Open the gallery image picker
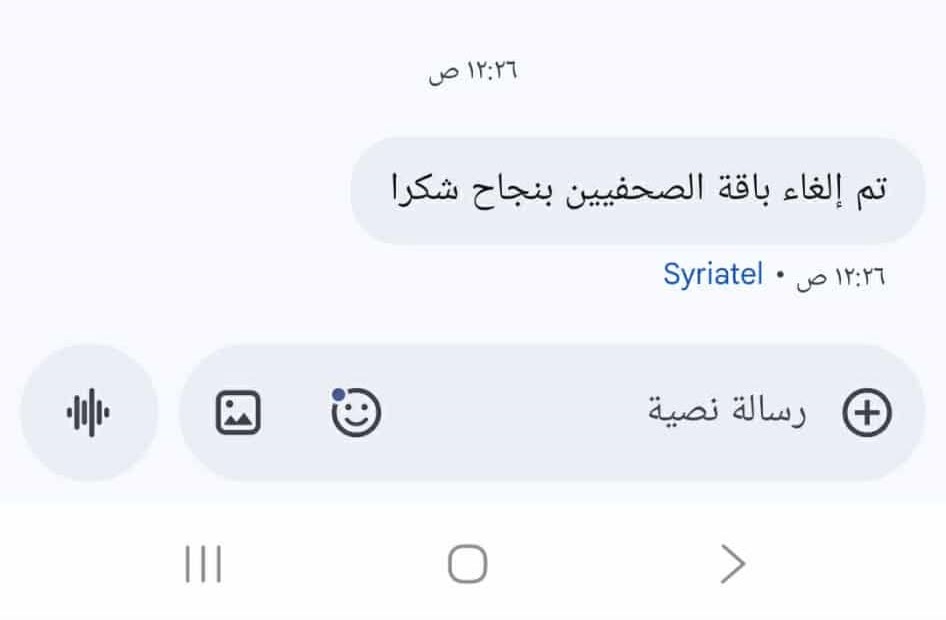This screenshot has height=620, width=946. click(238, 412)
